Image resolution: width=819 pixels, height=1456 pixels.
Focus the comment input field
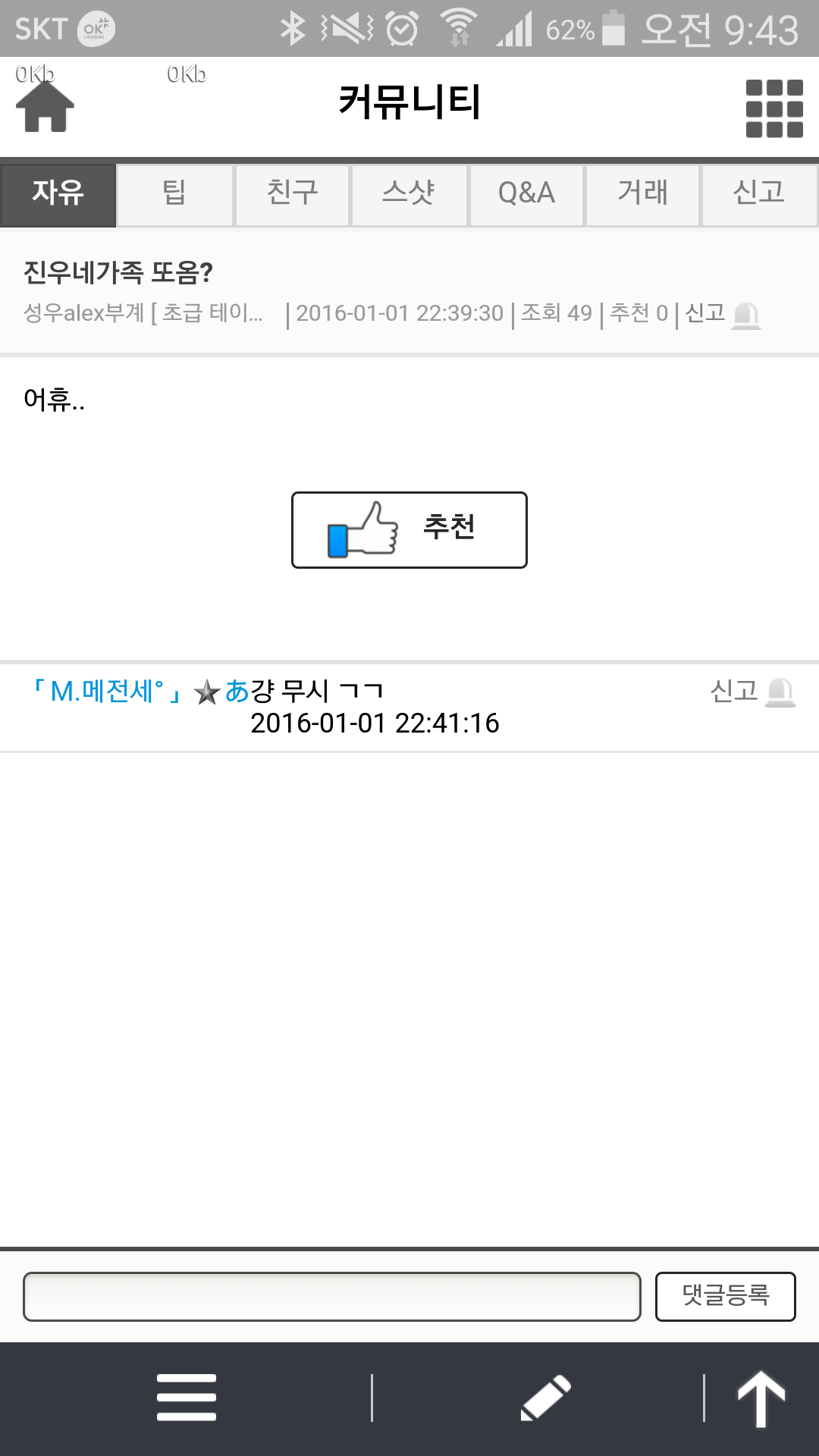[331, 1297]
